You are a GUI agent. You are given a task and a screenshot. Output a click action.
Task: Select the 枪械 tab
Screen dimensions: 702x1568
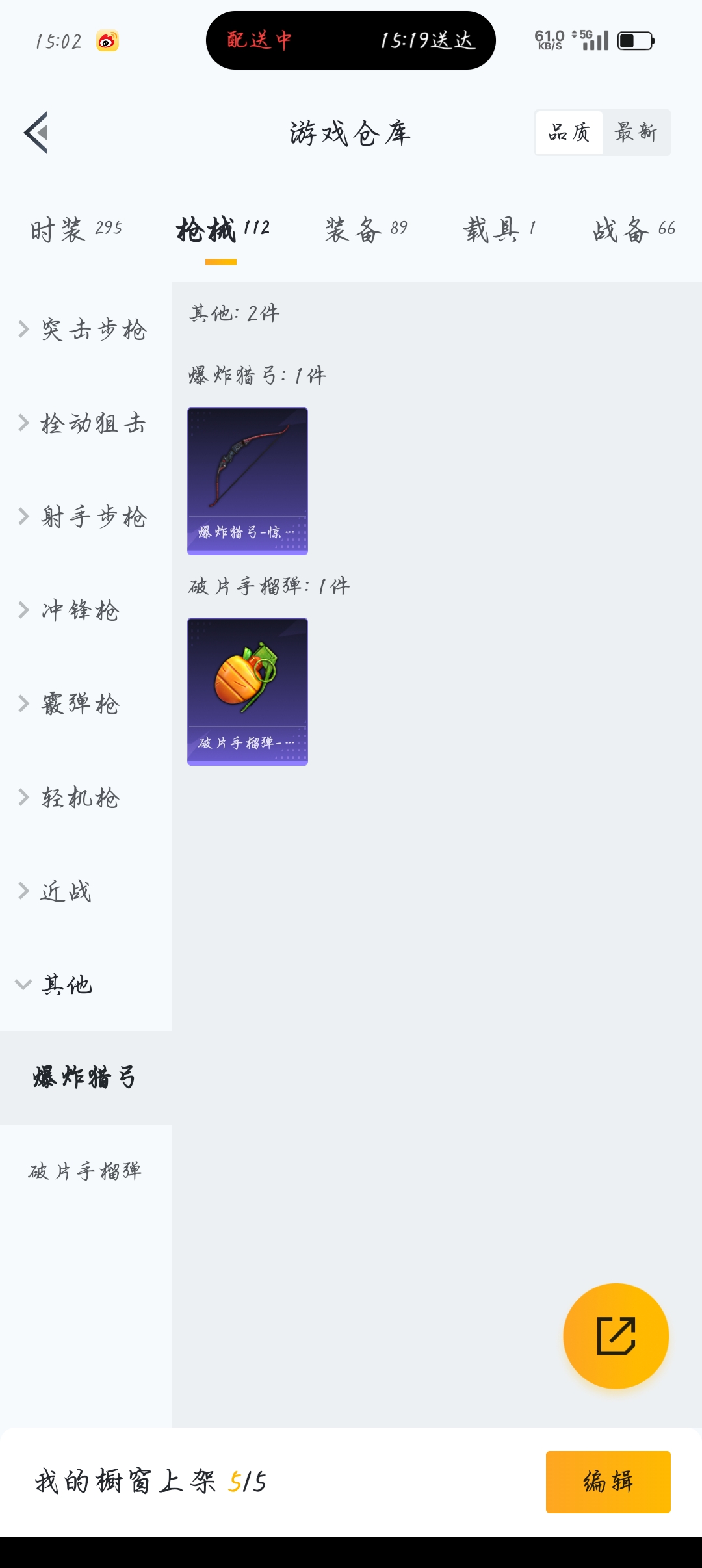point(222,229)
